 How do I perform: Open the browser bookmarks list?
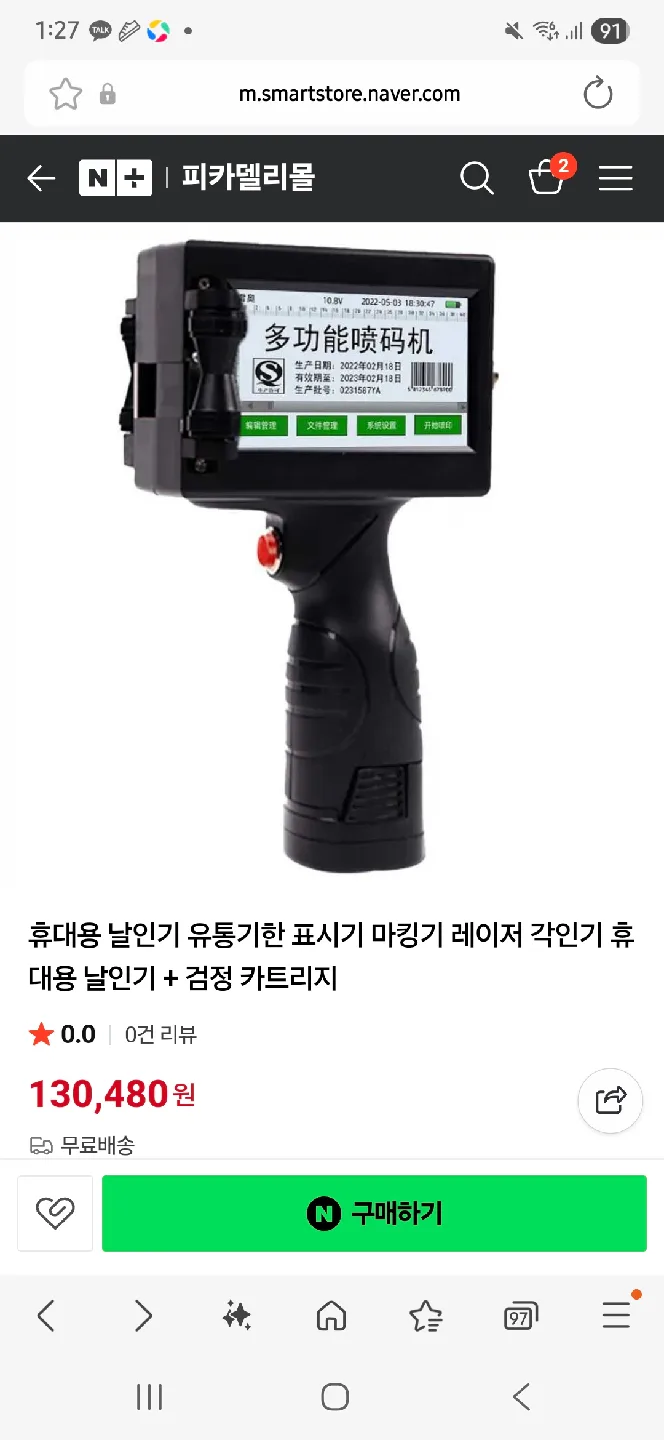click(426, 1316)
